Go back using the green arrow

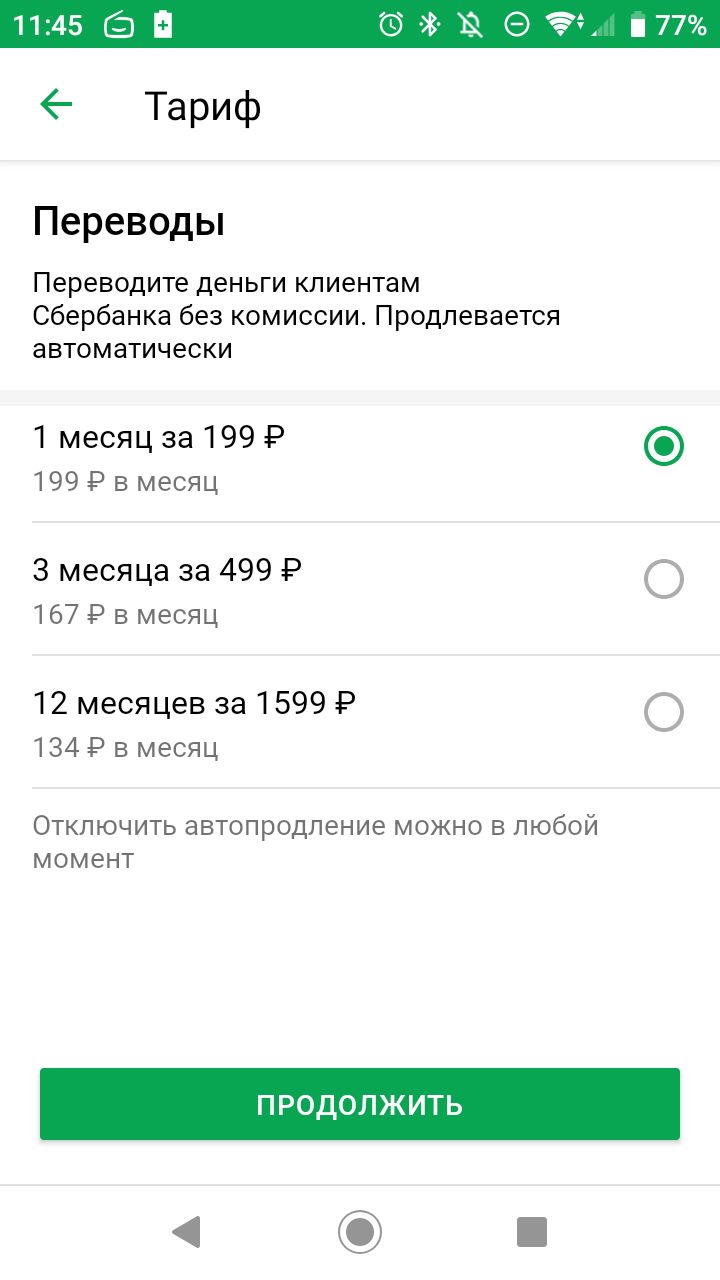click(56, 105)
